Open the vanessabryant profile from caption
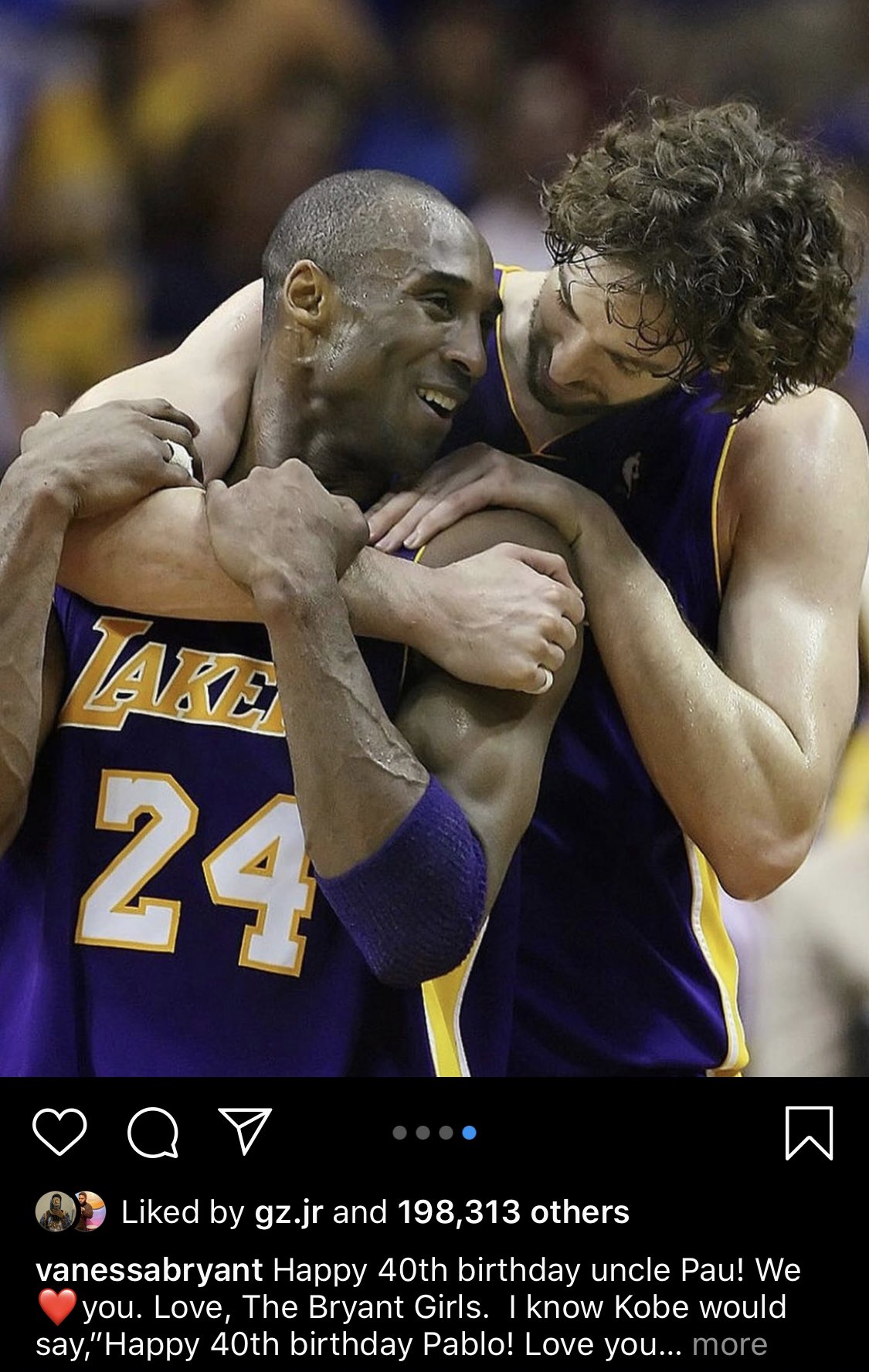The width and height of the screenshot is (869, 1372). pyautogui.click(x=149, y=1270)
